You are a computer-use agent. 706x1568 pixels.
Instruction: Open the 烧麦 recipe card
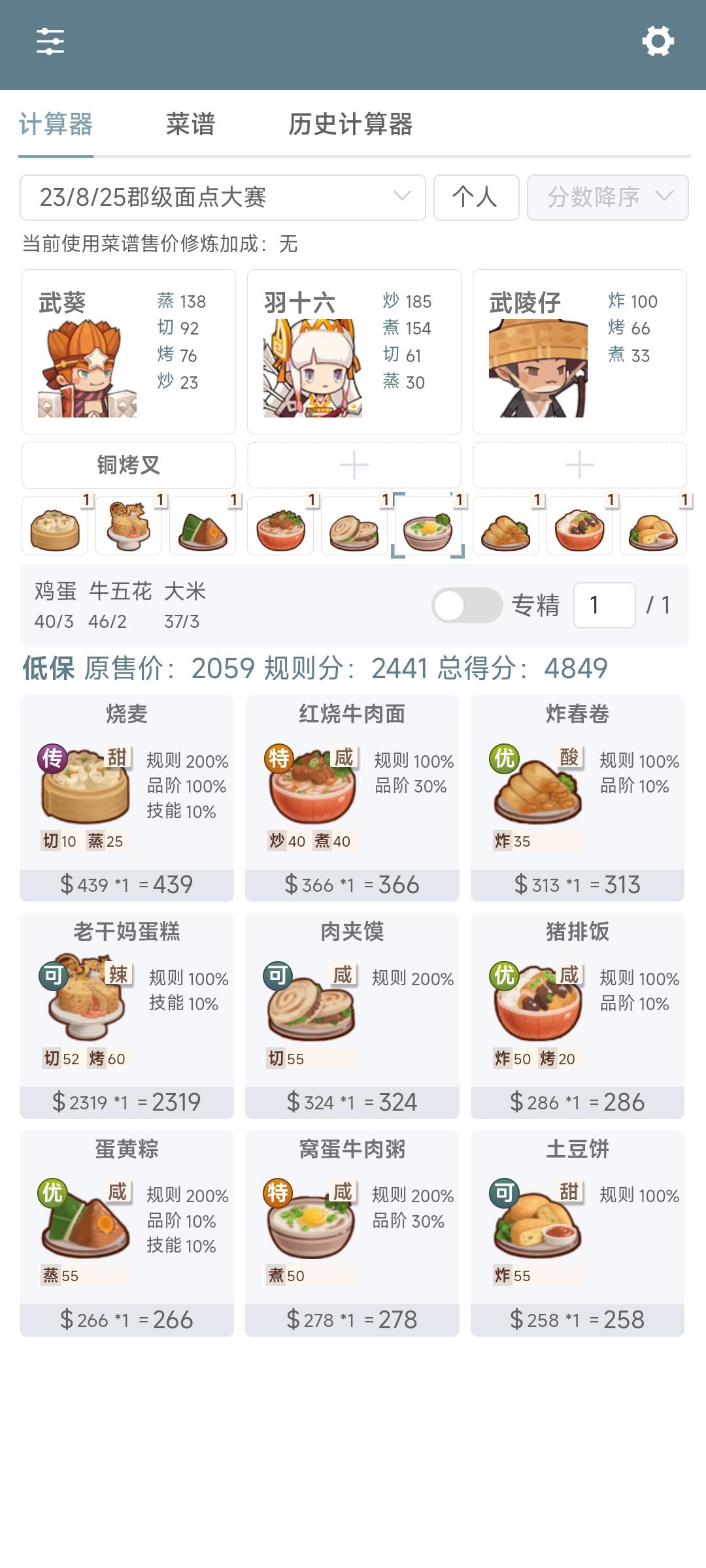(x=127, y=797)
